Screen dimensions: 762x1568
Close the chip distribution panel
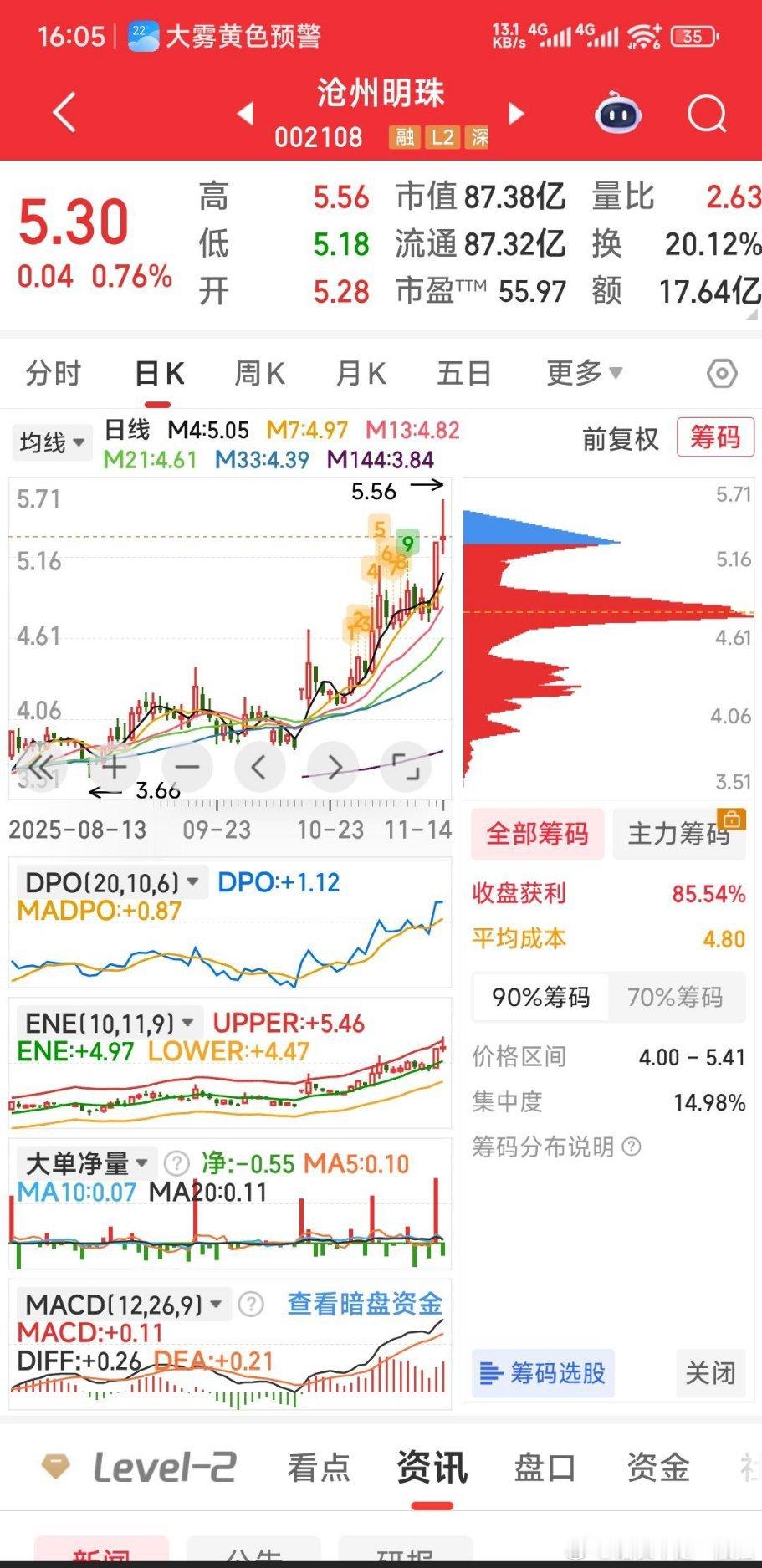point(710,1373)
